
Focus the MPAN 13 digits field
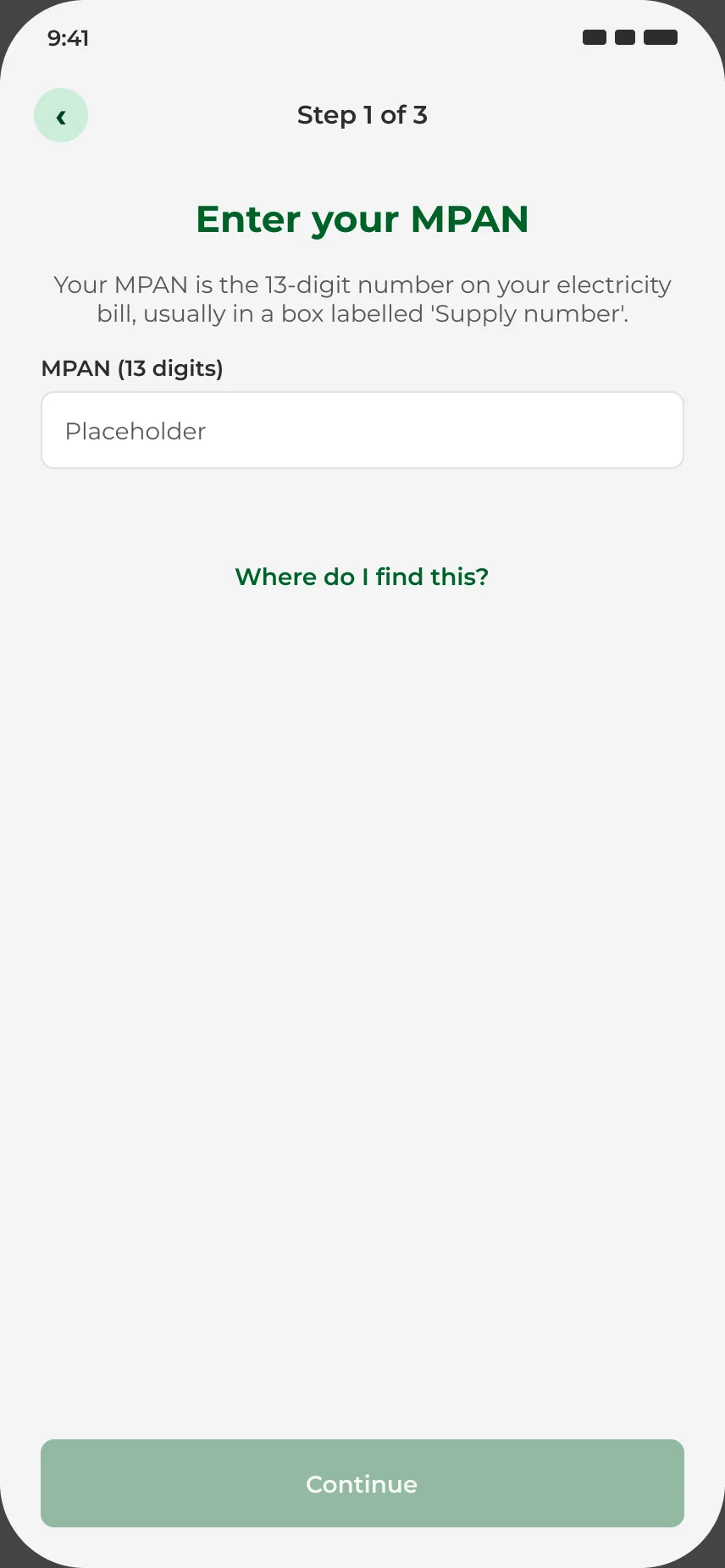tap(362, 430)
